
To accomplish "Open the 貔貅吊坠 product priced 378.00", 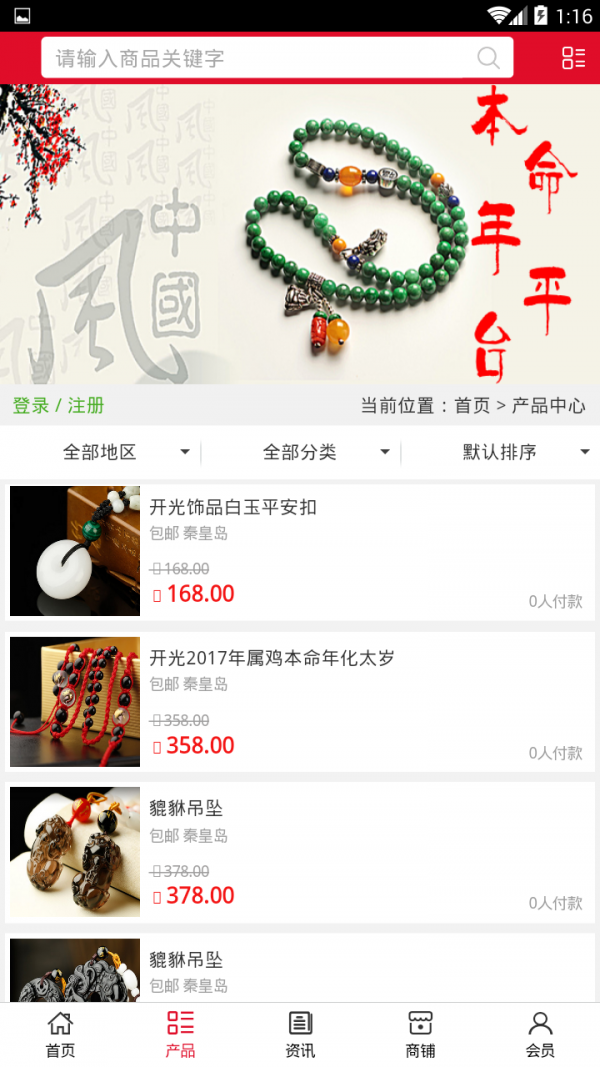I will tap(300, 852).
